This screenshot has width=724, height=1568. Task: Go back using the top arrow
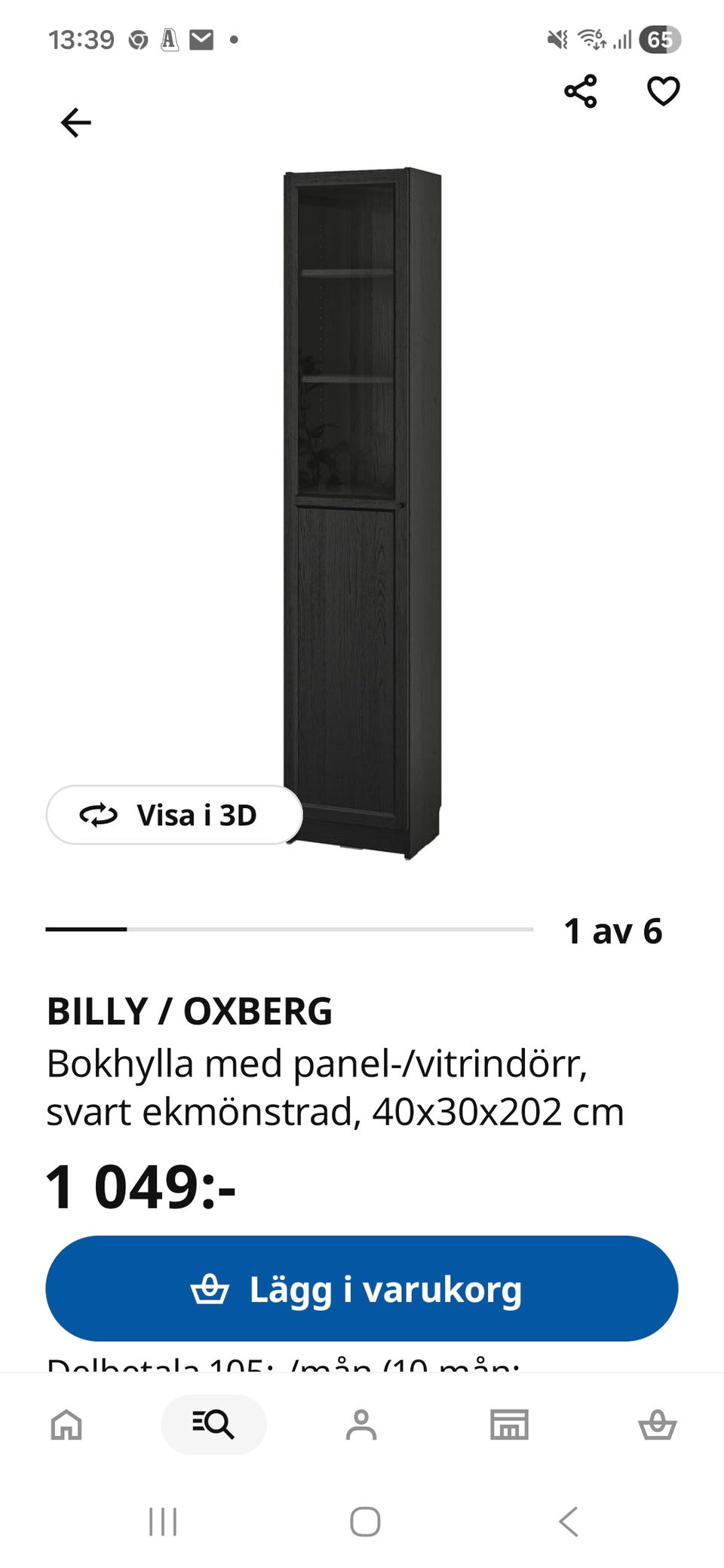pos(75,123)
